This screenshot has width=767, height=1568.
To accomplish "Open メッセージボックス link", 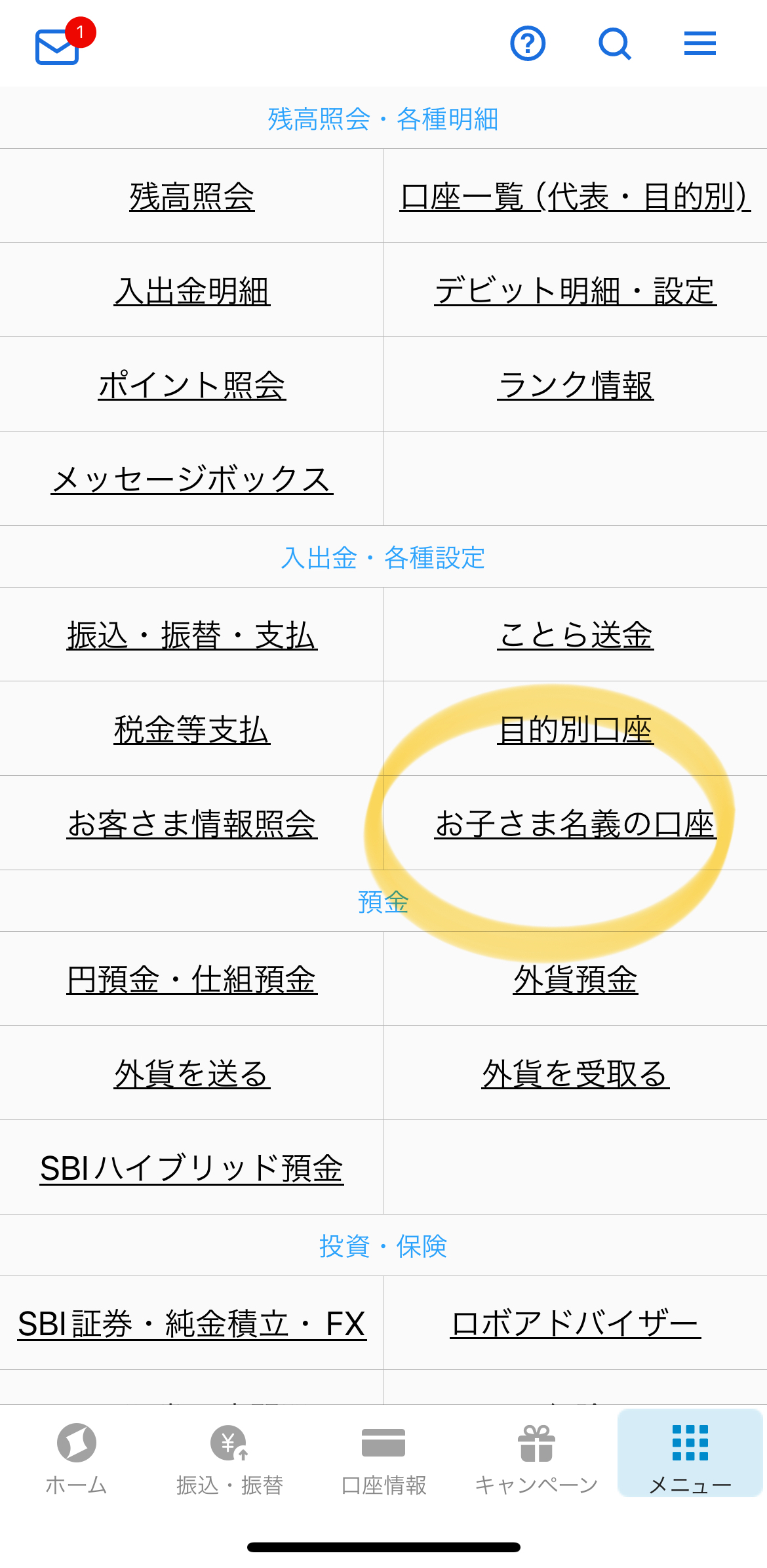I will pyautogui.click(x=191, y=479).
